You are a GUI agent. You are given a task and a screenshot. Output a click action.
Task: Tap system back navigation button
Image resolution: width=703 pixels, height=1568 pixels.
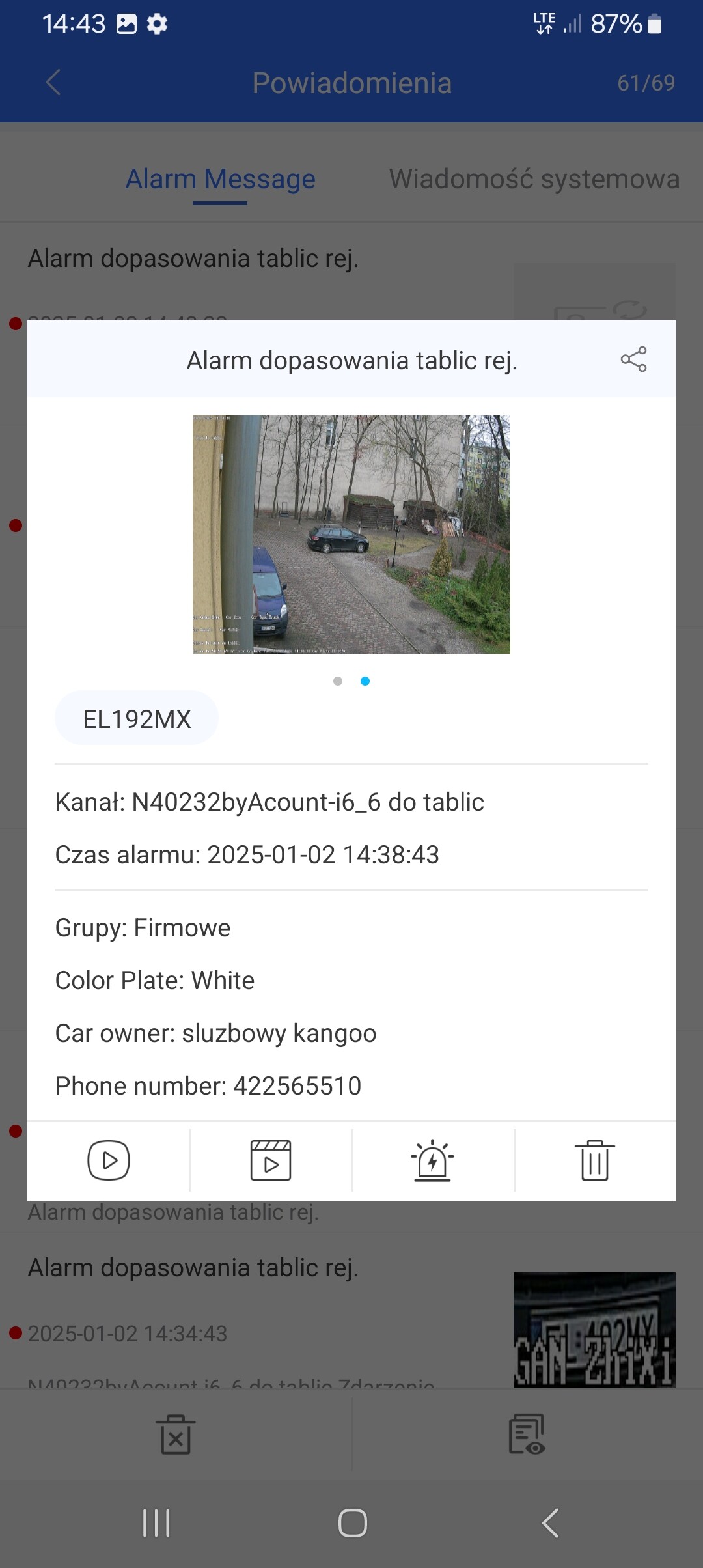pos(550,1523)
